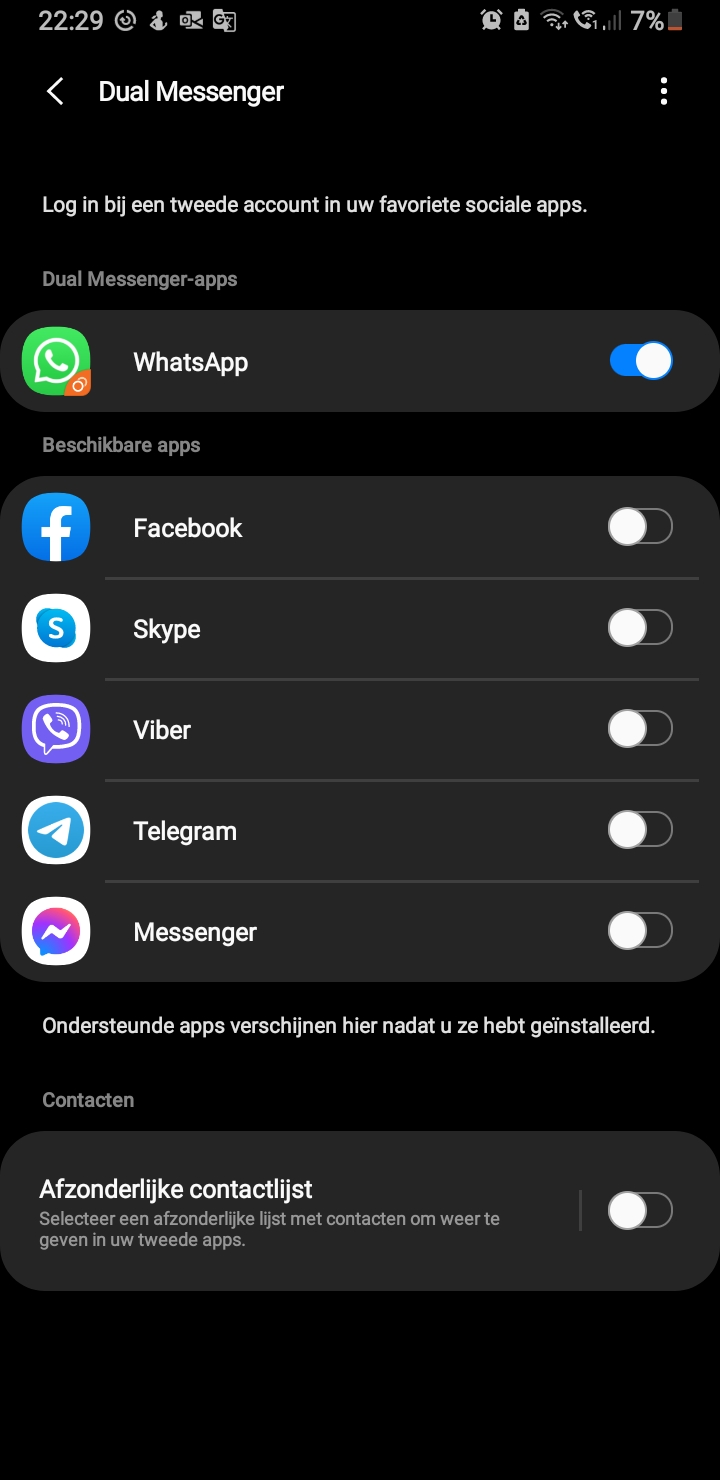Open the three-dot overflow menu
This screenshot has height=1480, width=720.
pyautogui.click(x=663, y=92)
